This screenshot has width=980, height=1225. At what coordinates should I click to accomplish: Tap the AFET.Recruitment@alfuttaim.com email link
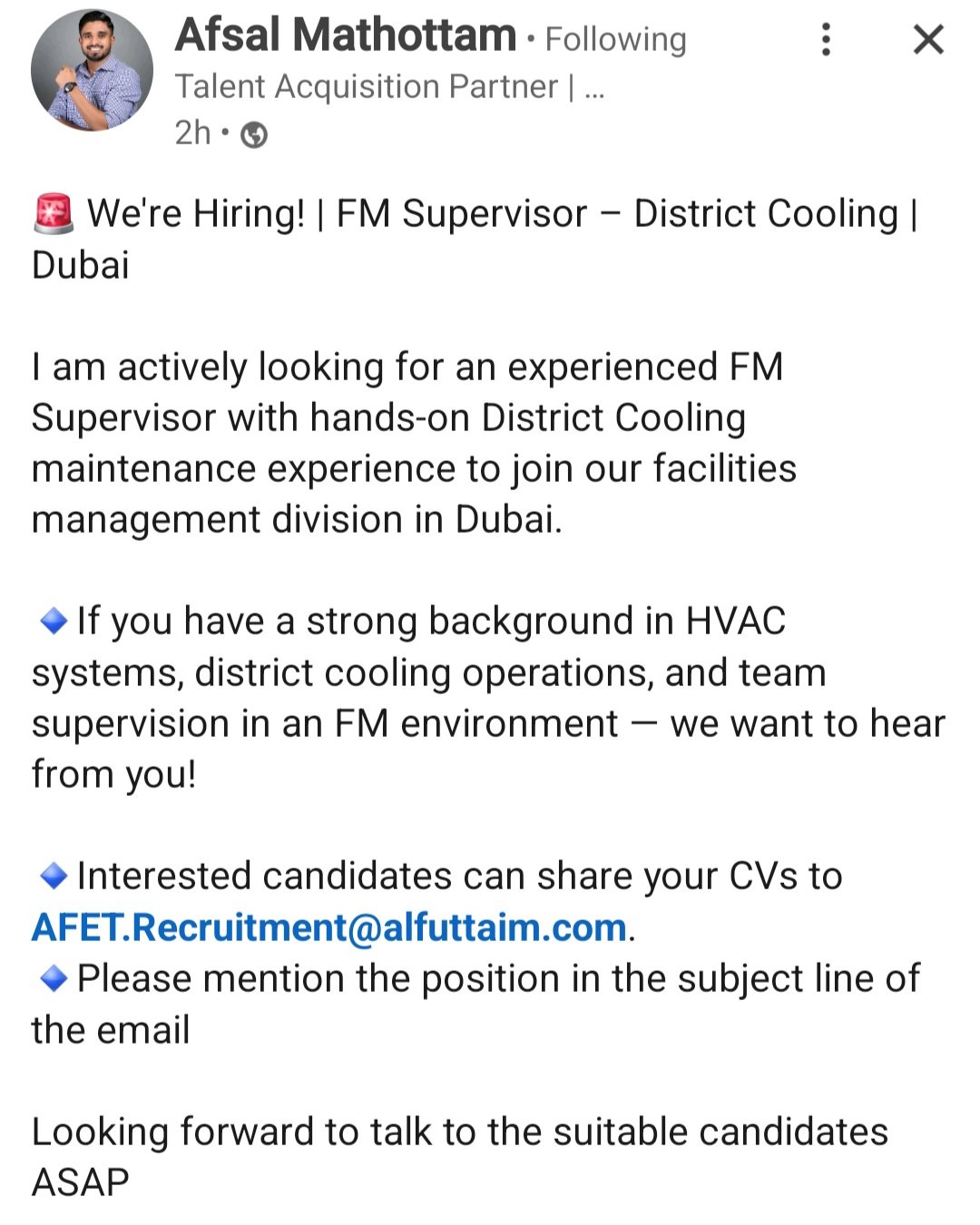[329, 927]
